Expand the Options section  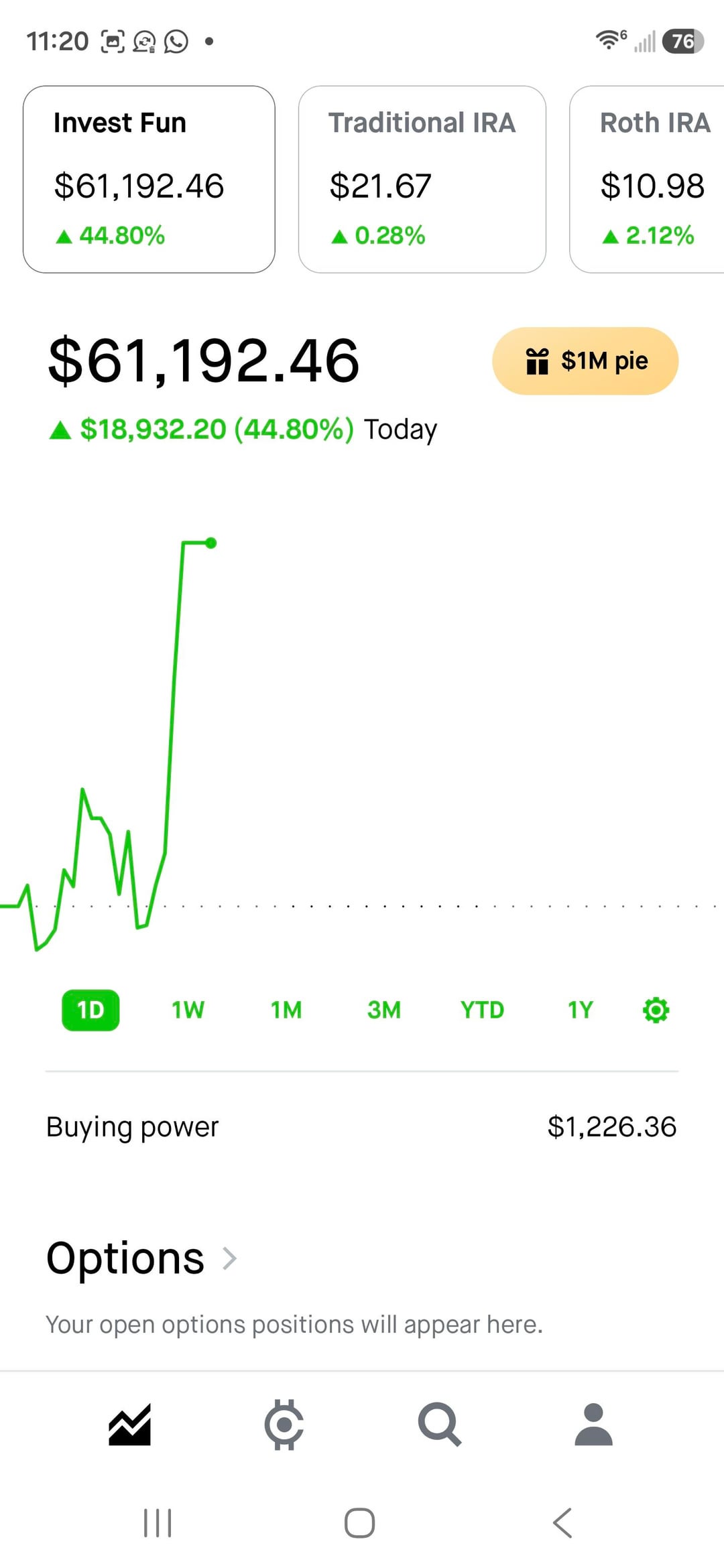[141, 1258]
